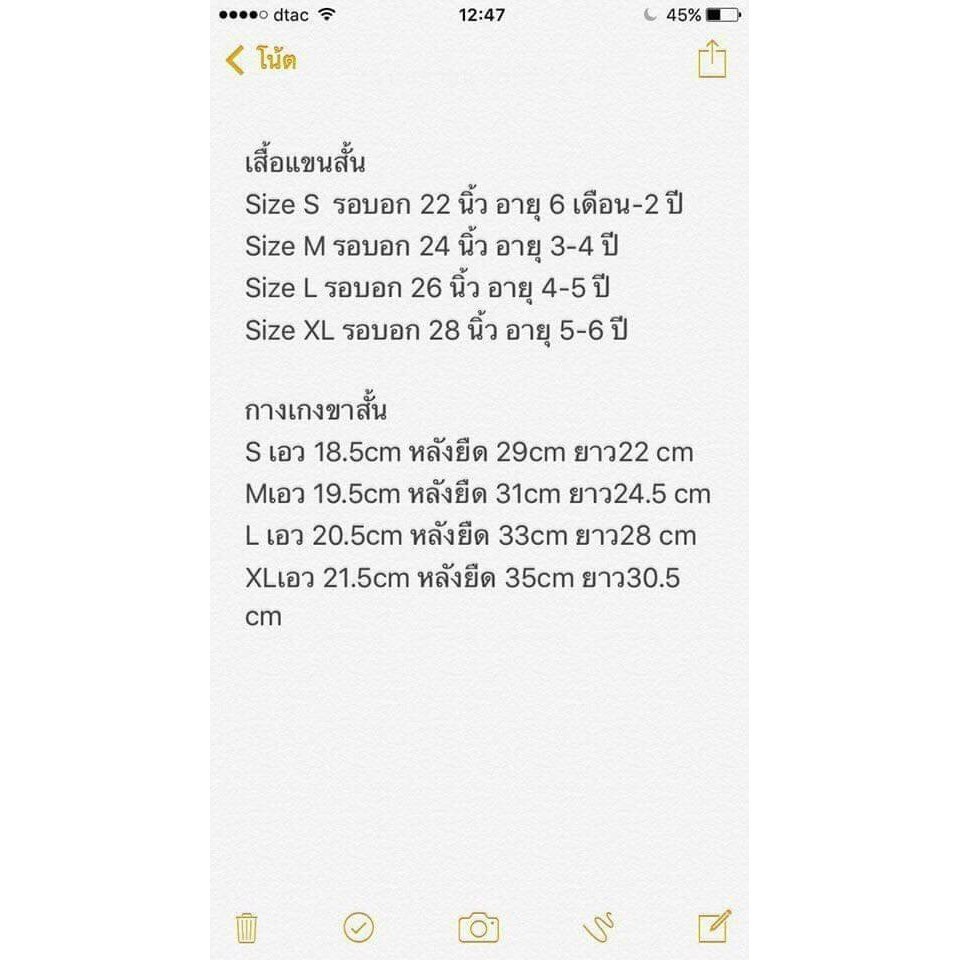The width and height of the screenshot is (960, 960).
Task: Insert a photo using the camera icon
Action: [478, 928]
